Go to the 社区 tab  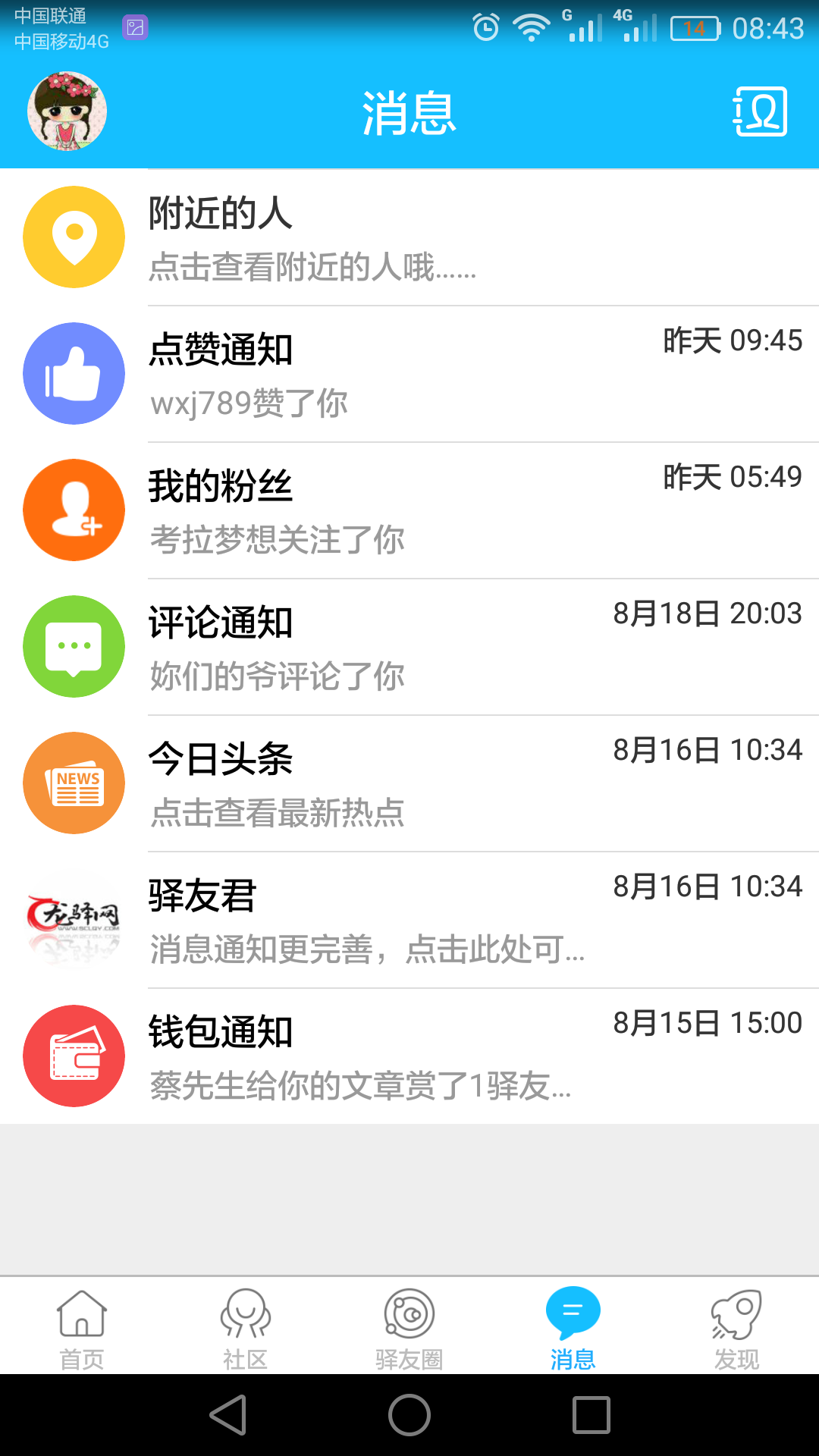click(x=246, y=1327)
